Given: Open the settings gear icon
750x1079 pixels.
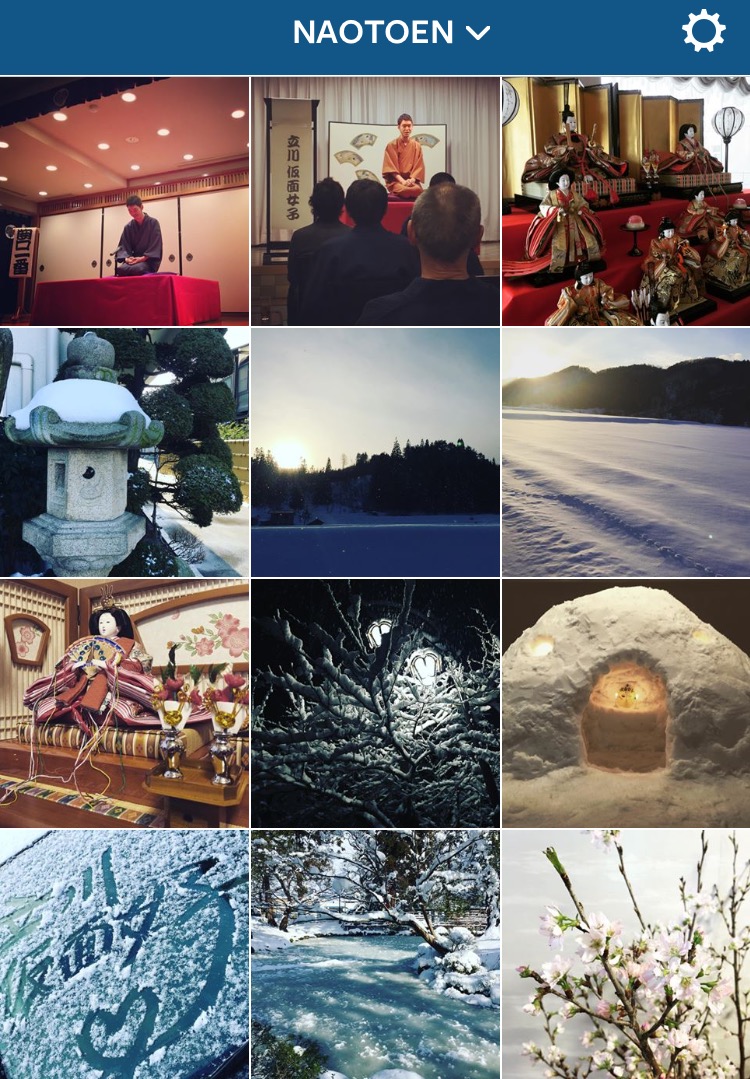Looking at the screenshot, I should (x=703, y=32).
